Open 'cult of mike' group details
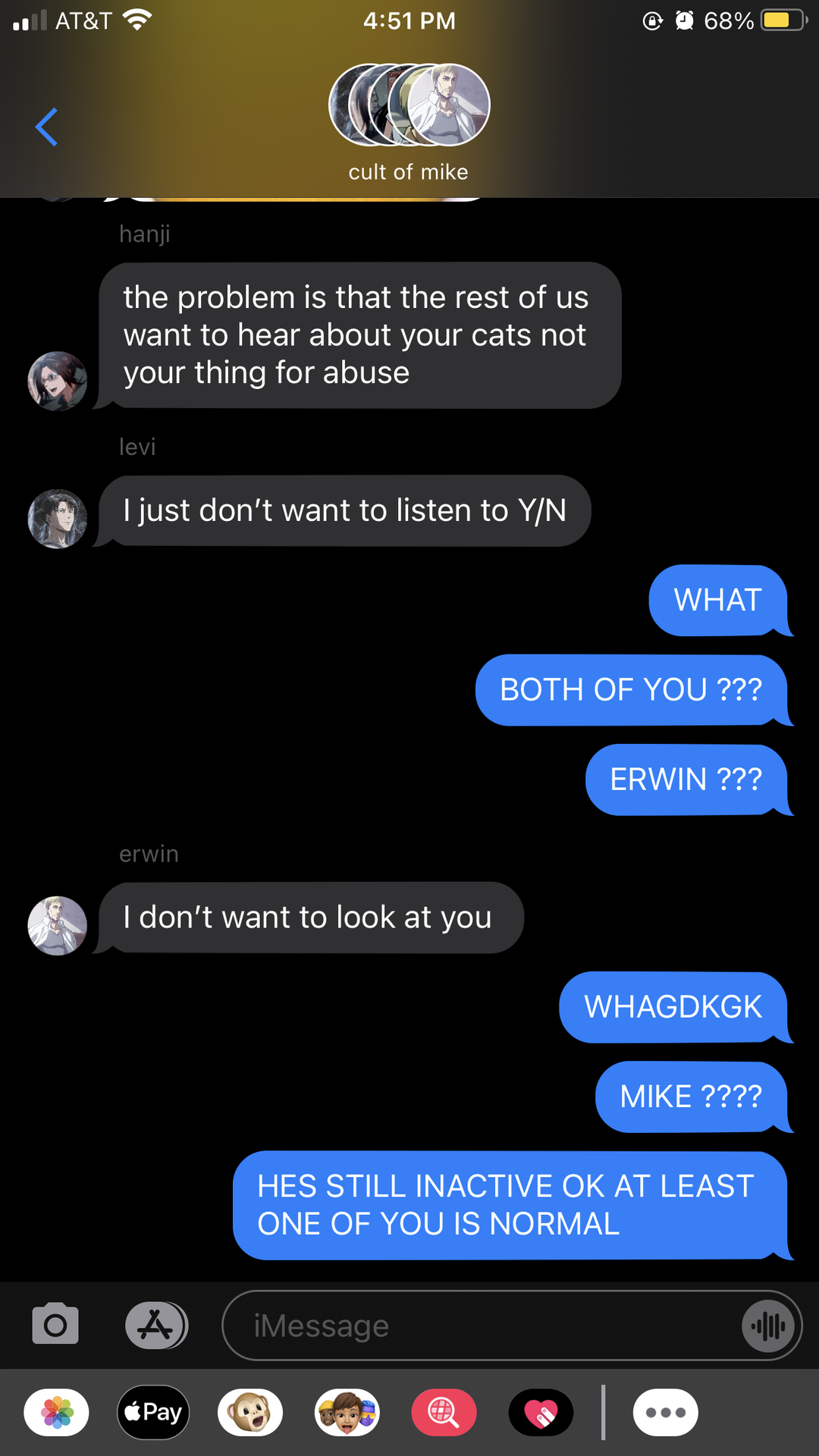The width and height of the screenshot is (819, 1456). point(409,121)
